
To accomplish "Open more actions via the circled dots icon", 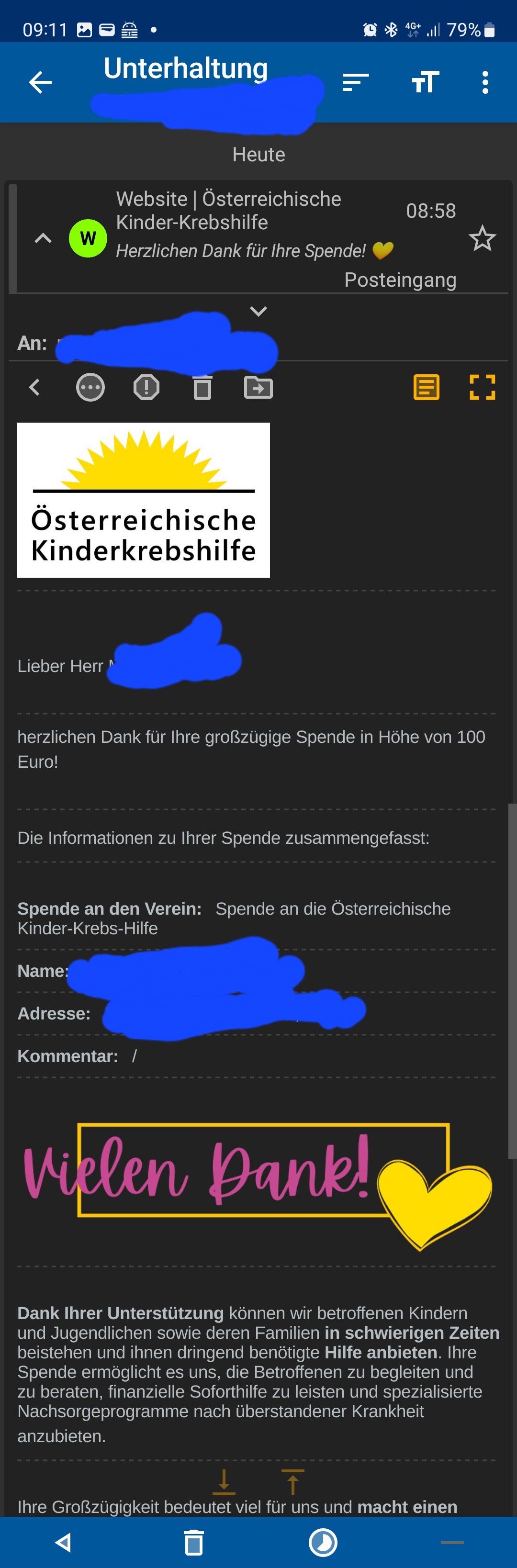I will [x=90, y=387].
